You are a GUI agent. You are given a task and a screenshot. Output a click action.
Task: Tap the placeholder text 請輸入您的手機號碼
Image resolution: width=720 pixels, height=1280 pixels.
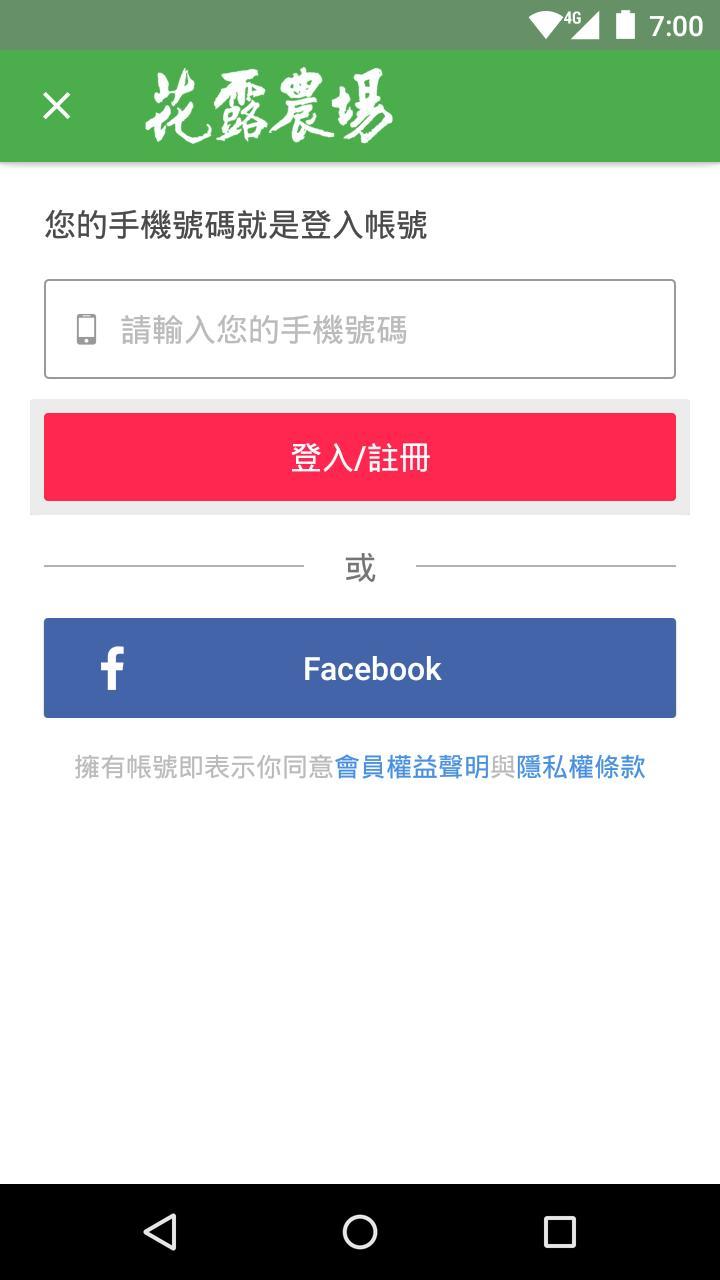265,331
